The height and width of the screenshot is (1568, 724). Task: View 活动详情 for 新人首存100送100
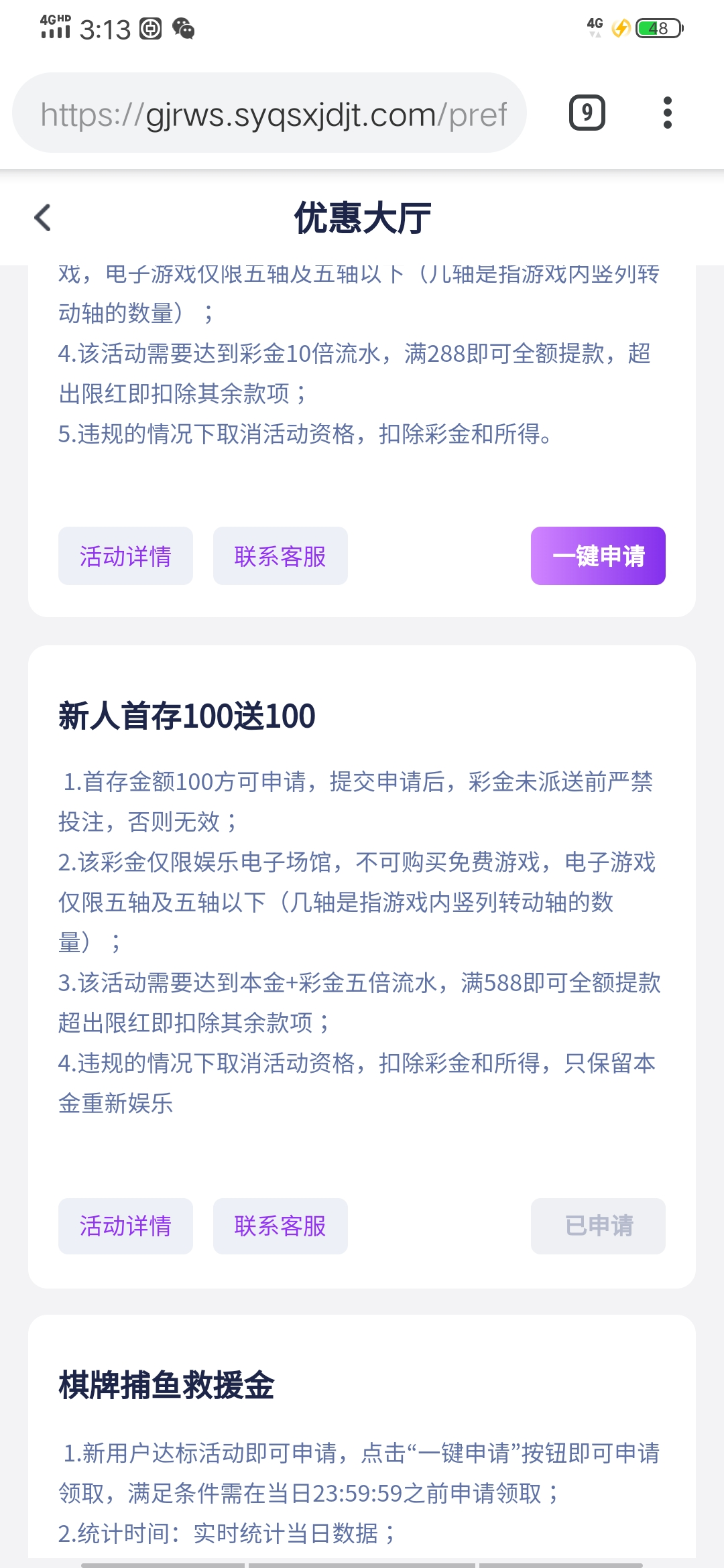(x=125, y=1226)
